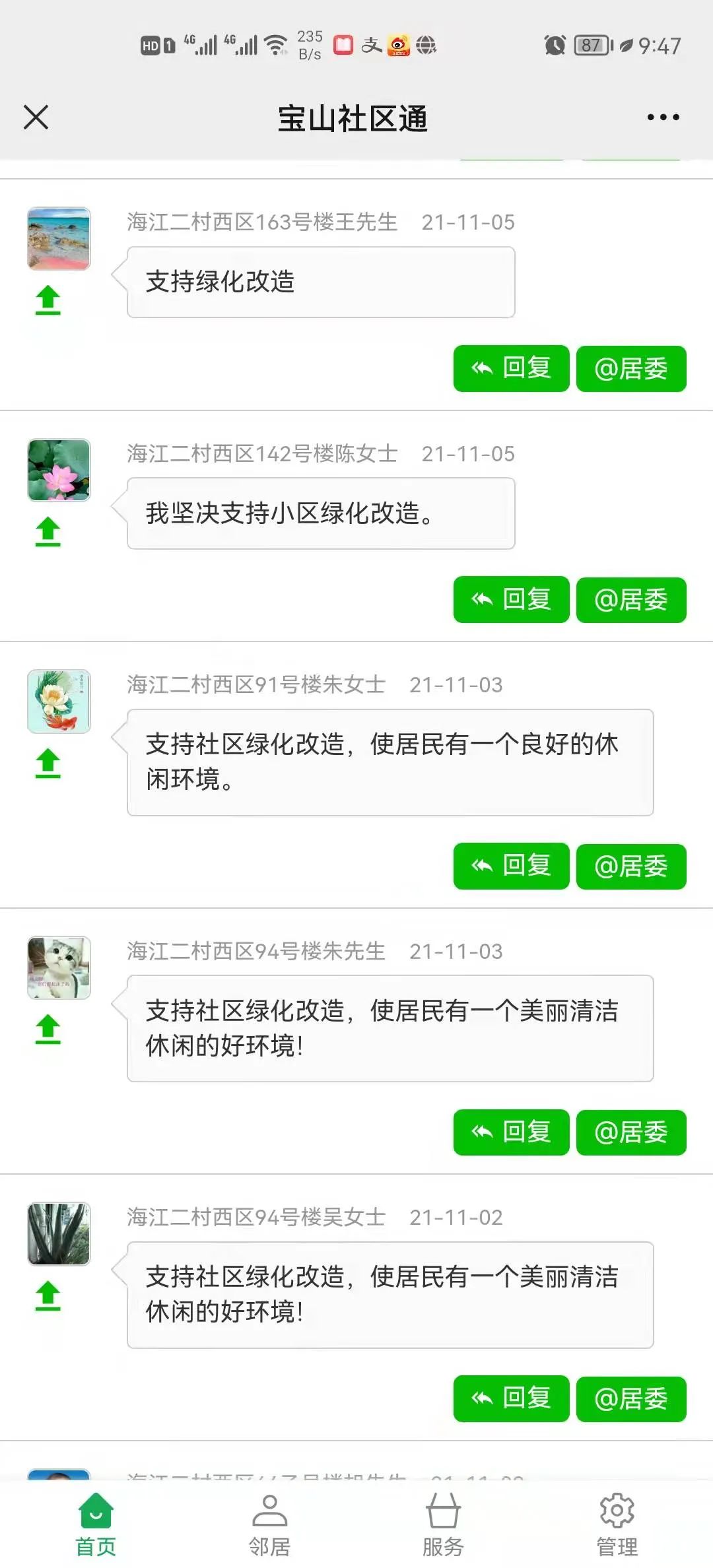Hit @居委 under 94号楼吴女士's comment

coord(631,1398)
